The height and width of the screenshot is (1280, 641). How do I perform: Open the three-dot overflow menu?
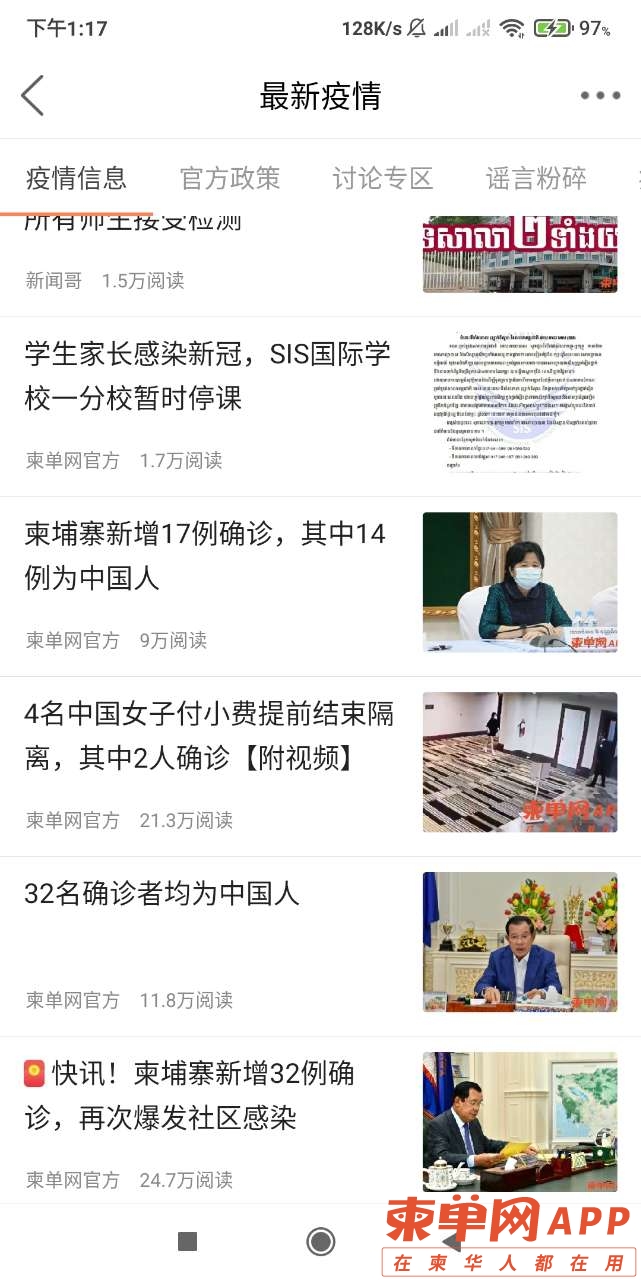[x=600, y=96]
